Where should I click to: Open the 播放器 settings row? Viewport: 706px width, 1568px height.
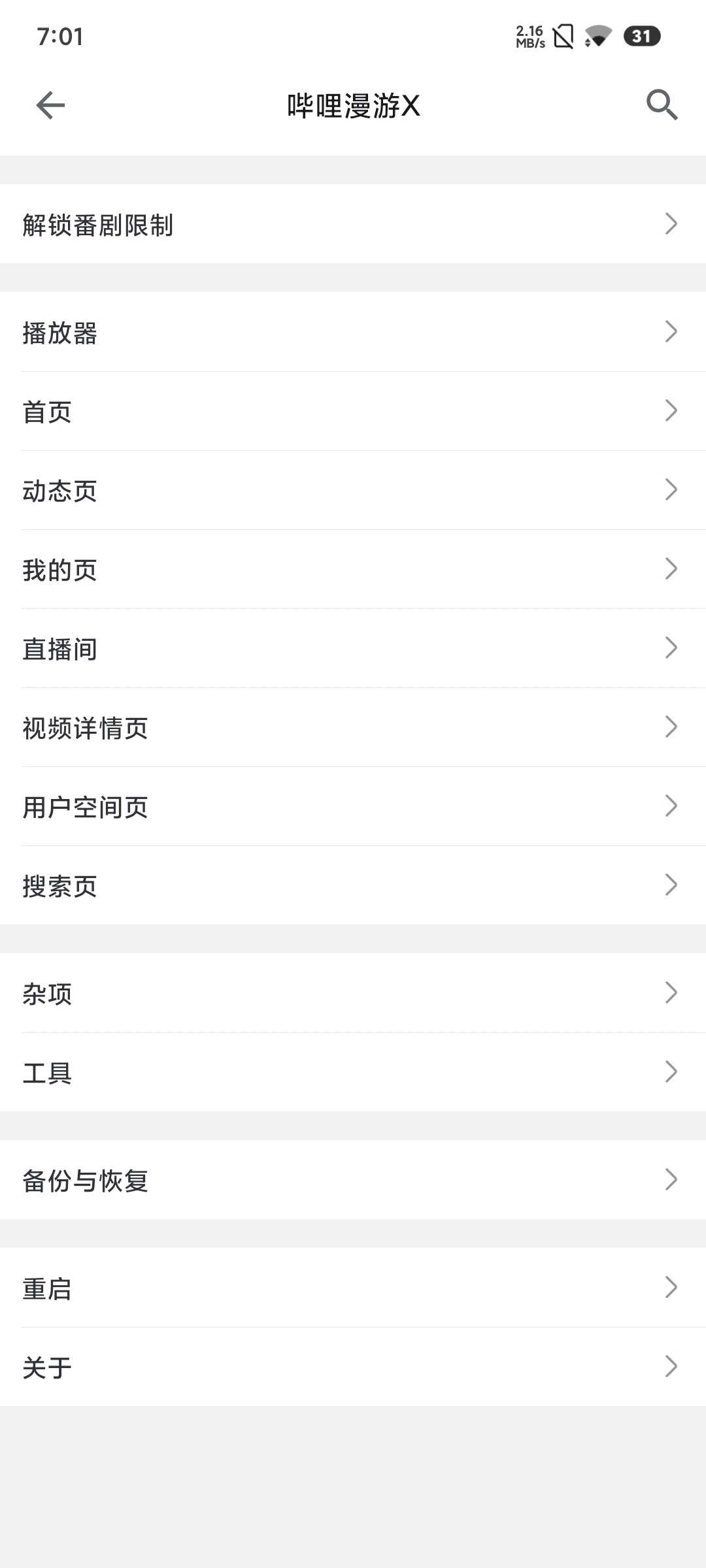coord(353,332)
